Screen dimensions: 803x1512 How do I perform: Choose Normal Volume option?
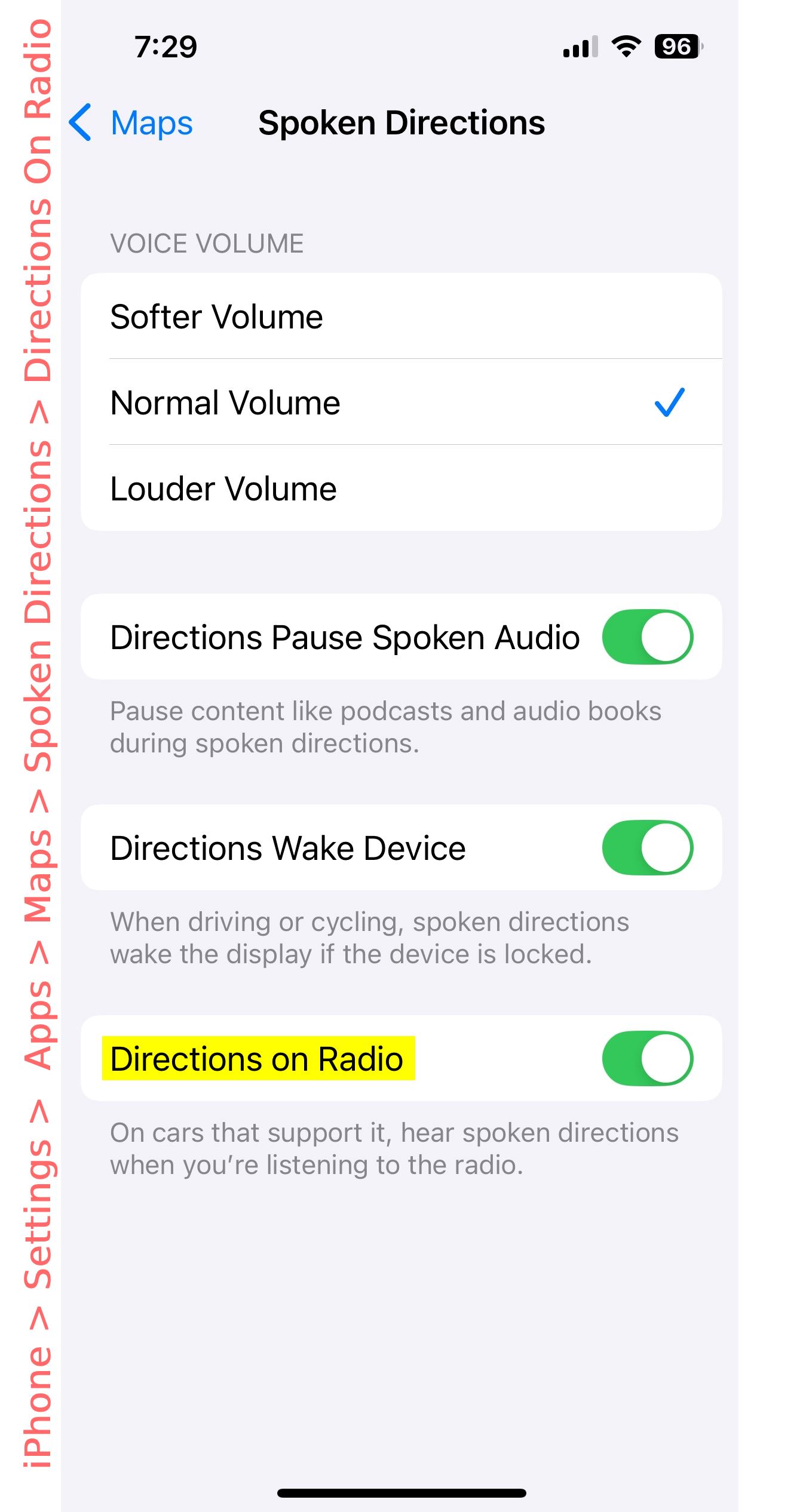(x=401, y=402)
